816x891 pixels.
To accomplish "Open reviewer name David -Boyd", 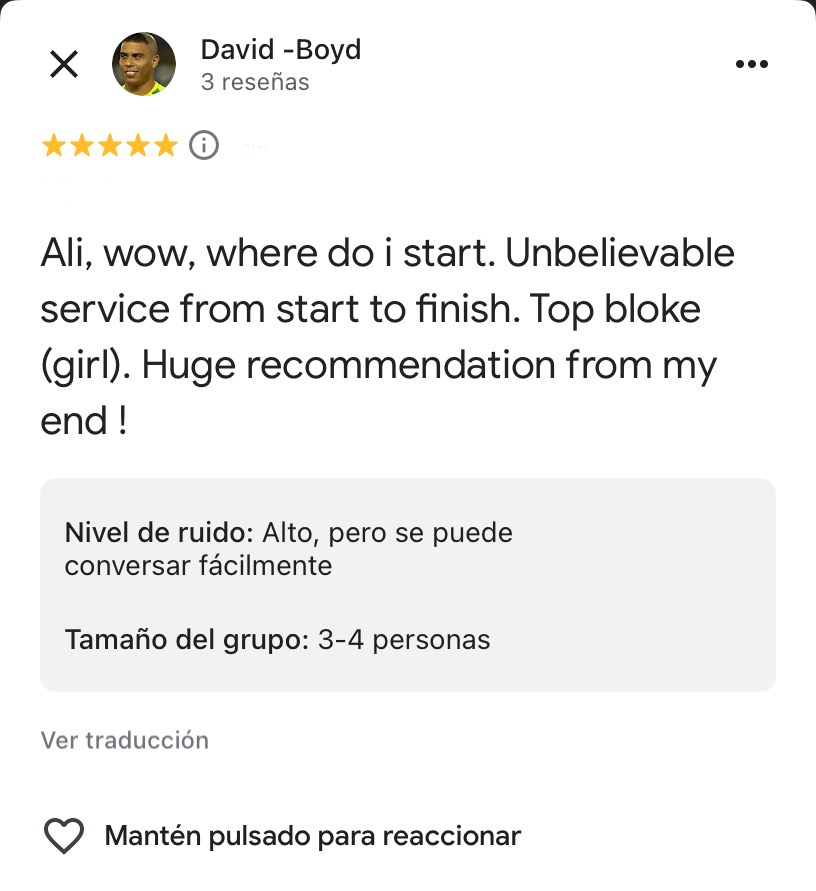I will click(281, 50).
